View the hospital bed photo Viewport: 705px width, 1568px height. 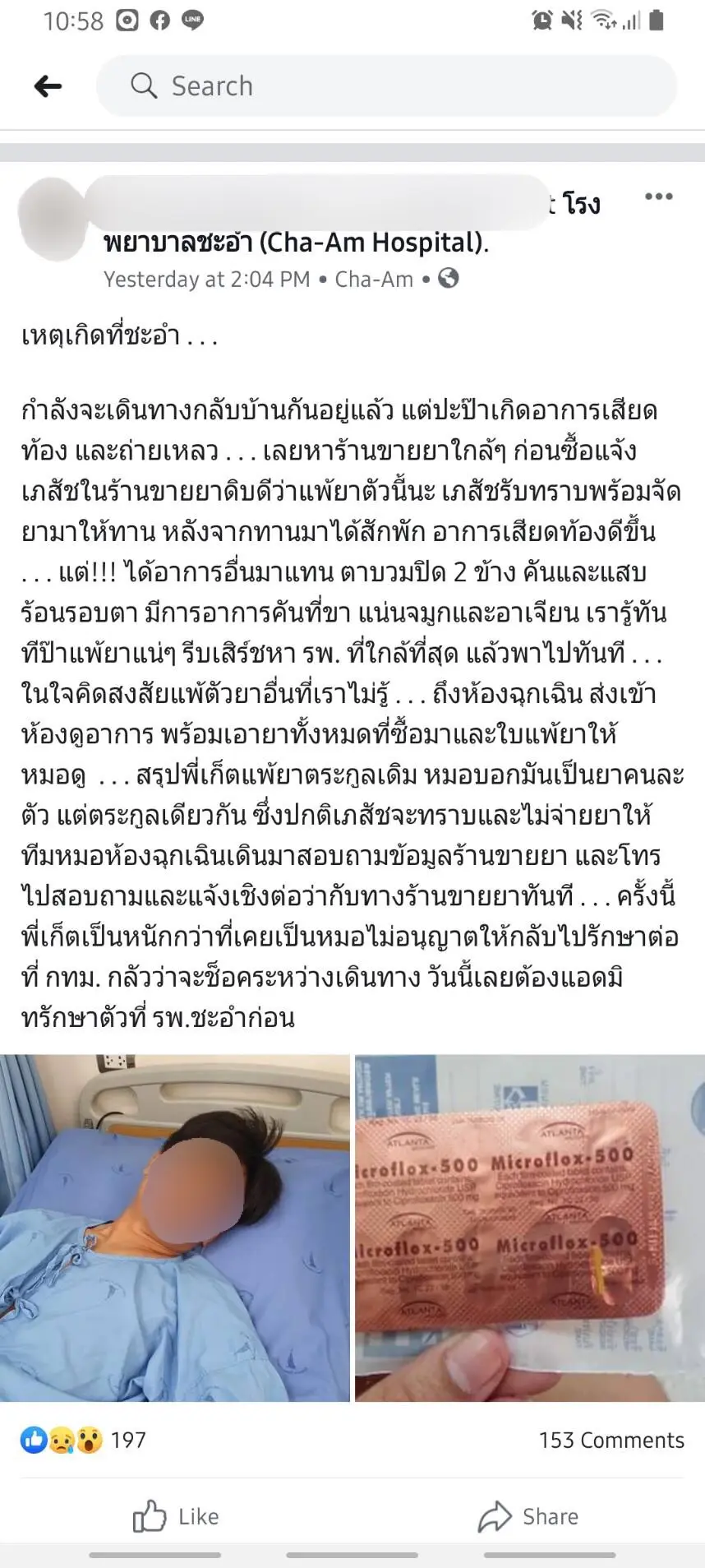175,1228
